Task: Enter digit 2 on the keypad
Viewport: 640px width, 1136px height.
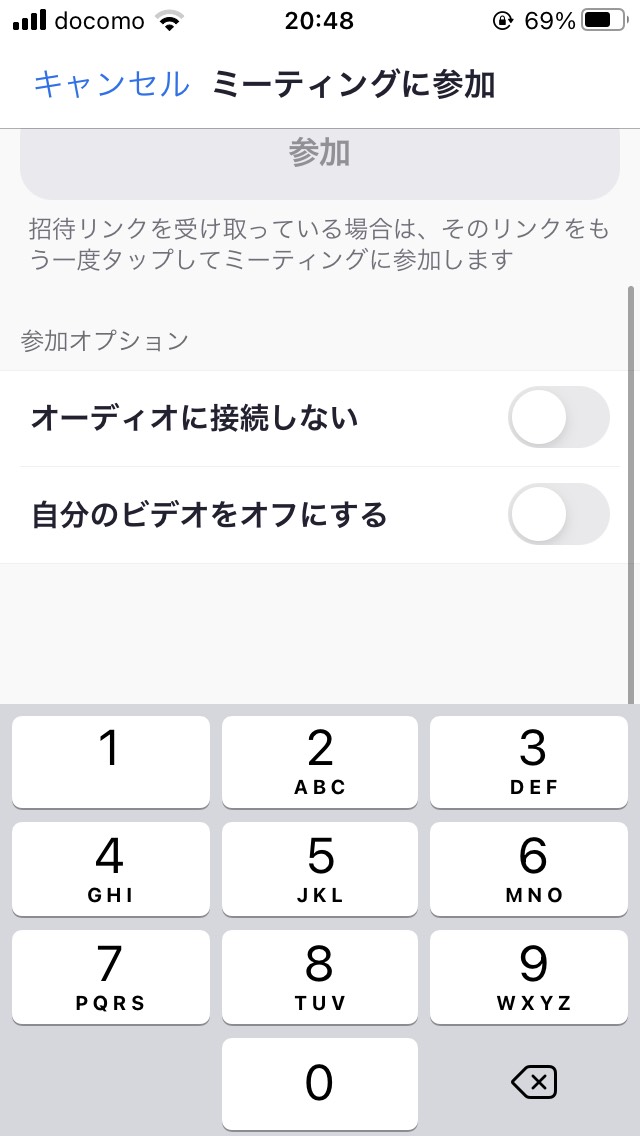Action: point(320,762)
